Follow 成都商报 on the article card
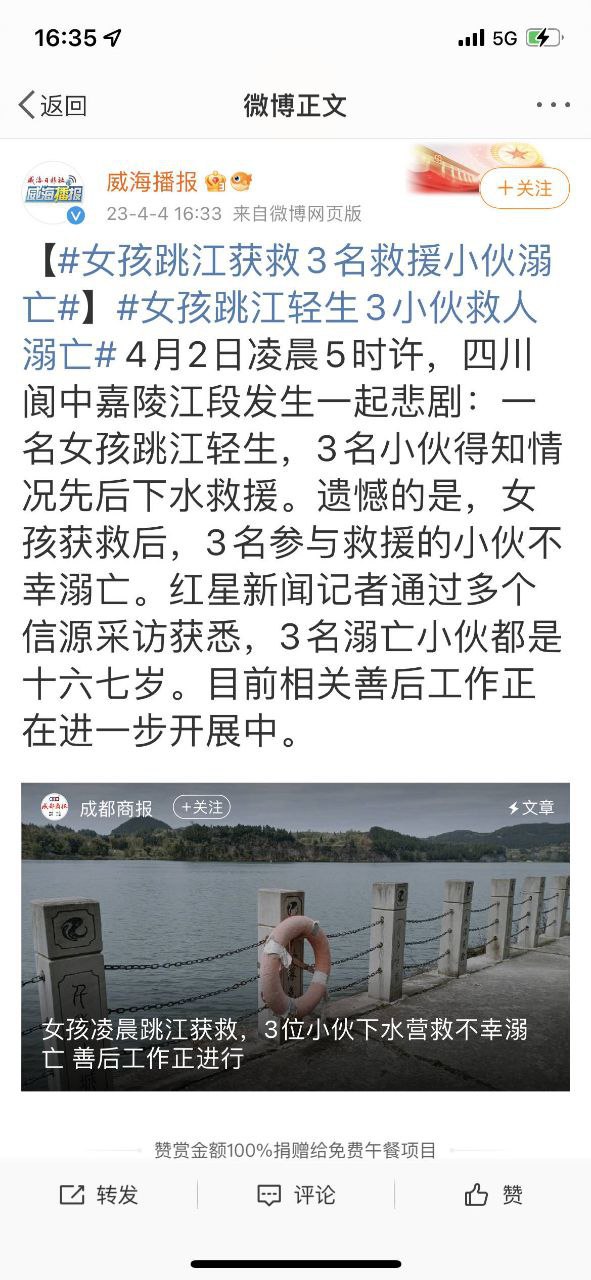Screen dimensions: 591x1280 tap(201, 807)
